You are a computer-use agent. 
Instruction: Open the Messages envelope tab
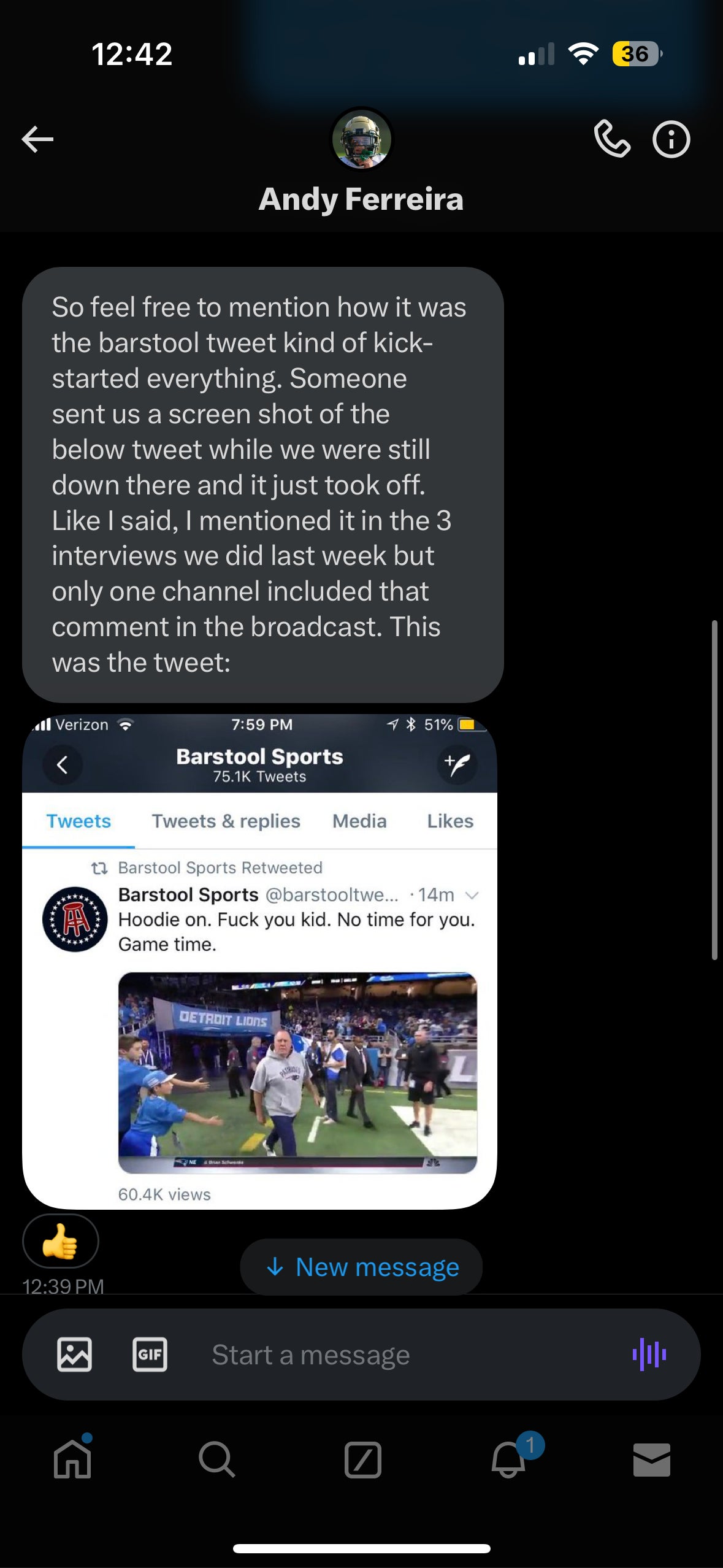pos(651,1459)
